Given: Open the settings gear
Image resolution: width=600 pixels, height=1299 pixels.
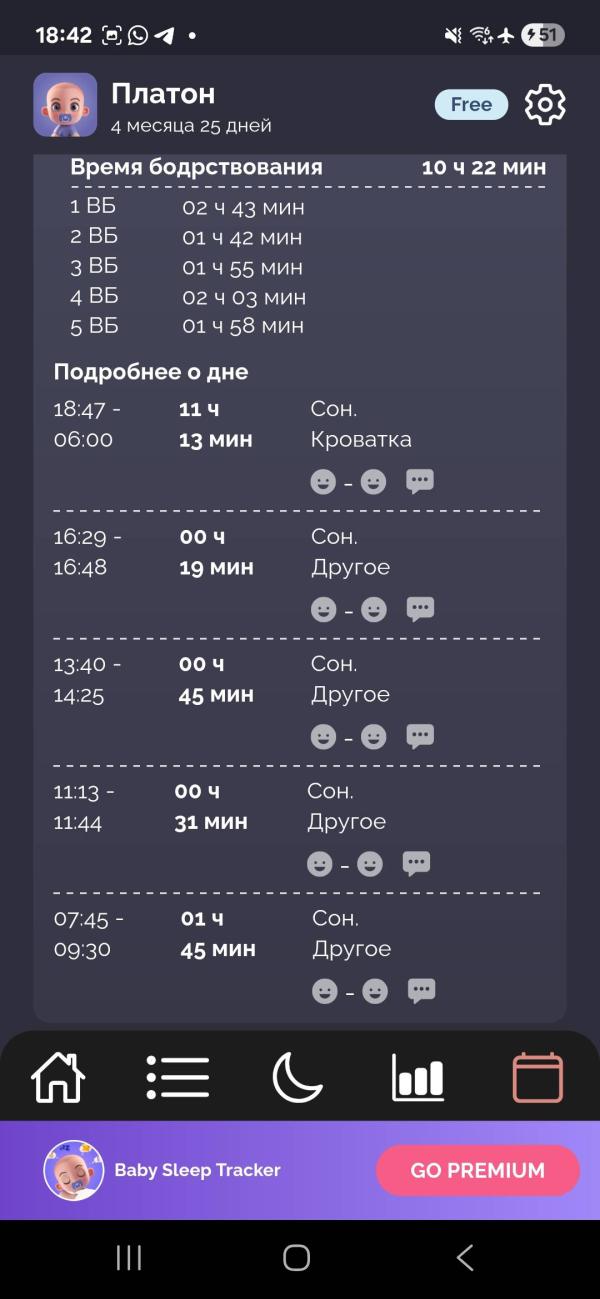Looking at the screenshot, I should 545,105.
